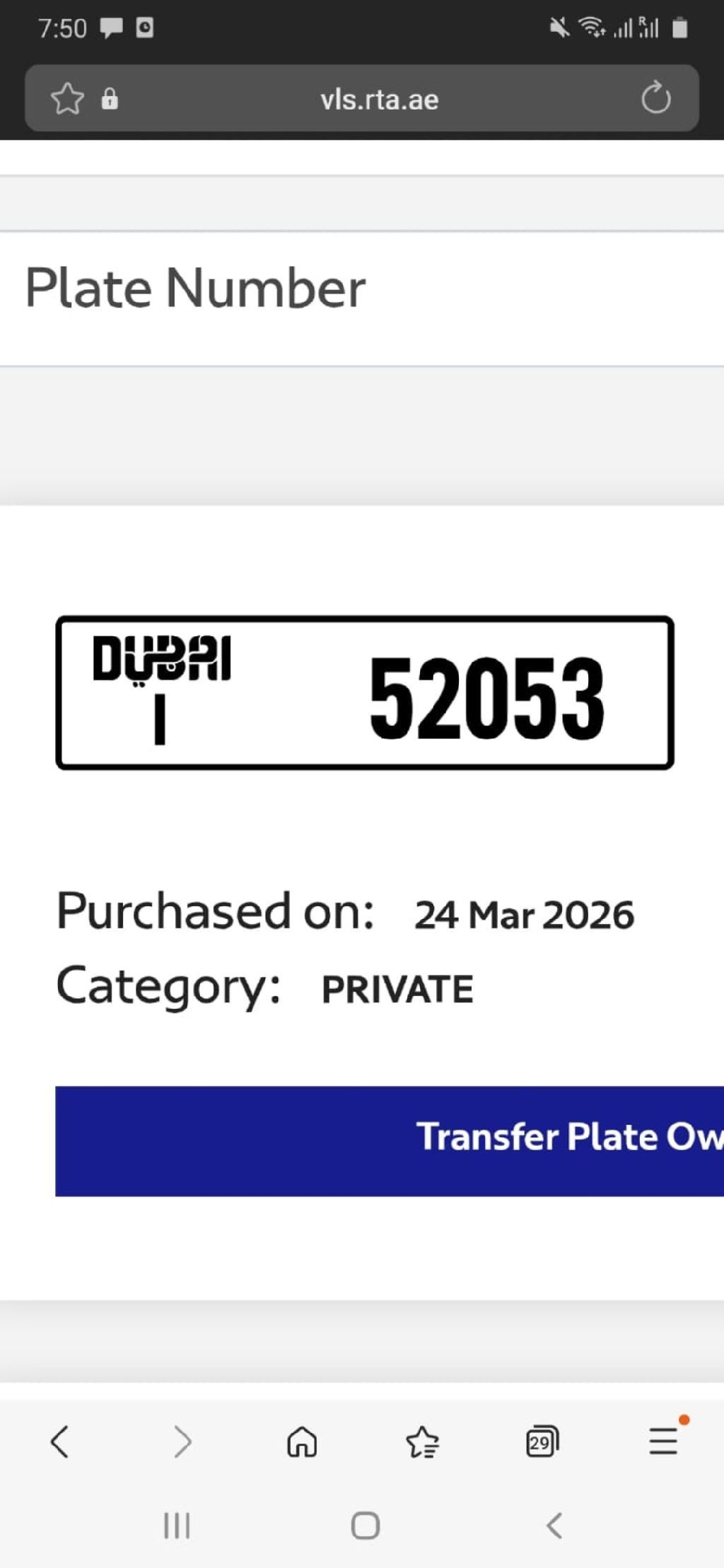Go to the phone's home screen
Screen dimensions: 724x1568
[366, 1525]
